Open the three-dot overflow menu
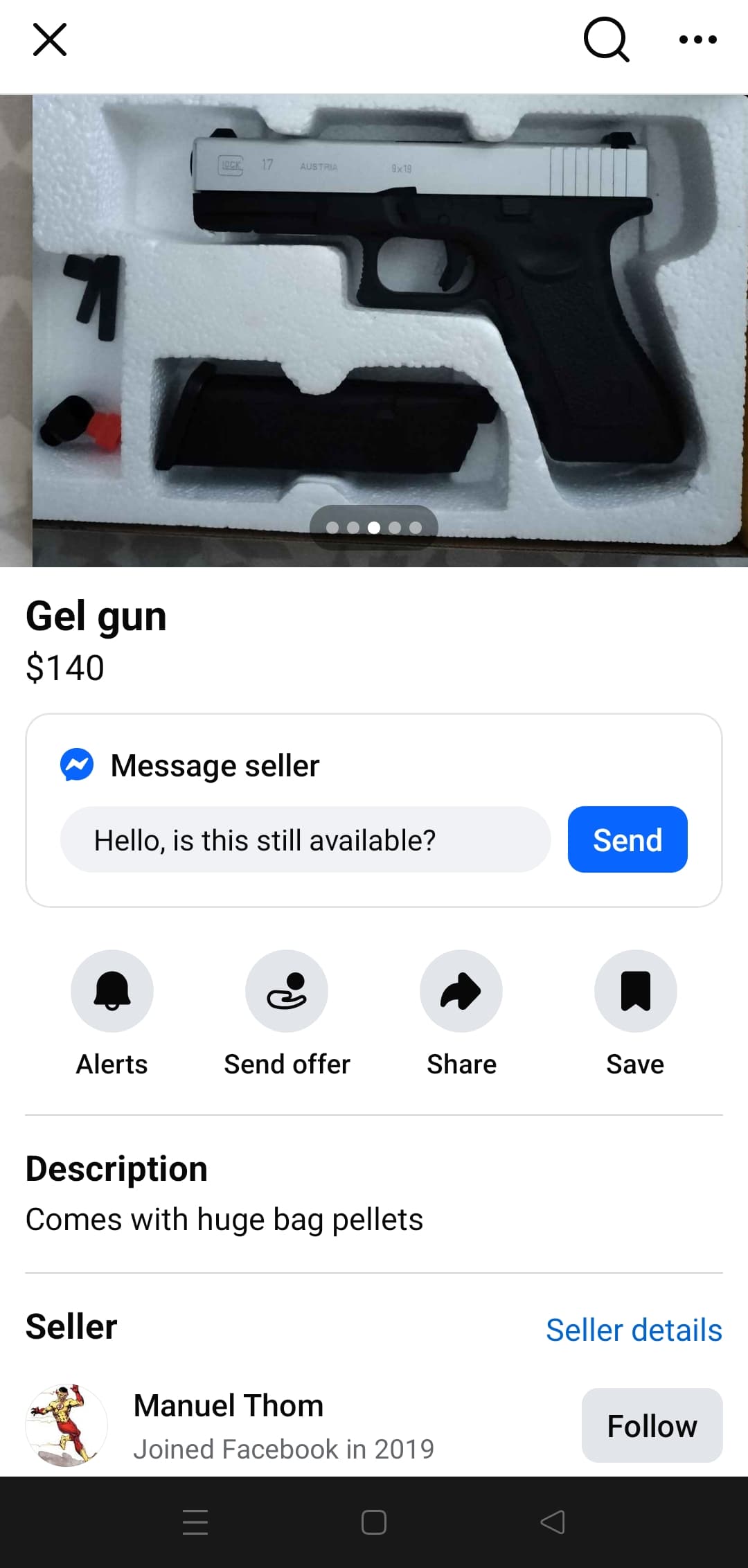This screenshot has width=748, height=1568. click(697, 39)
